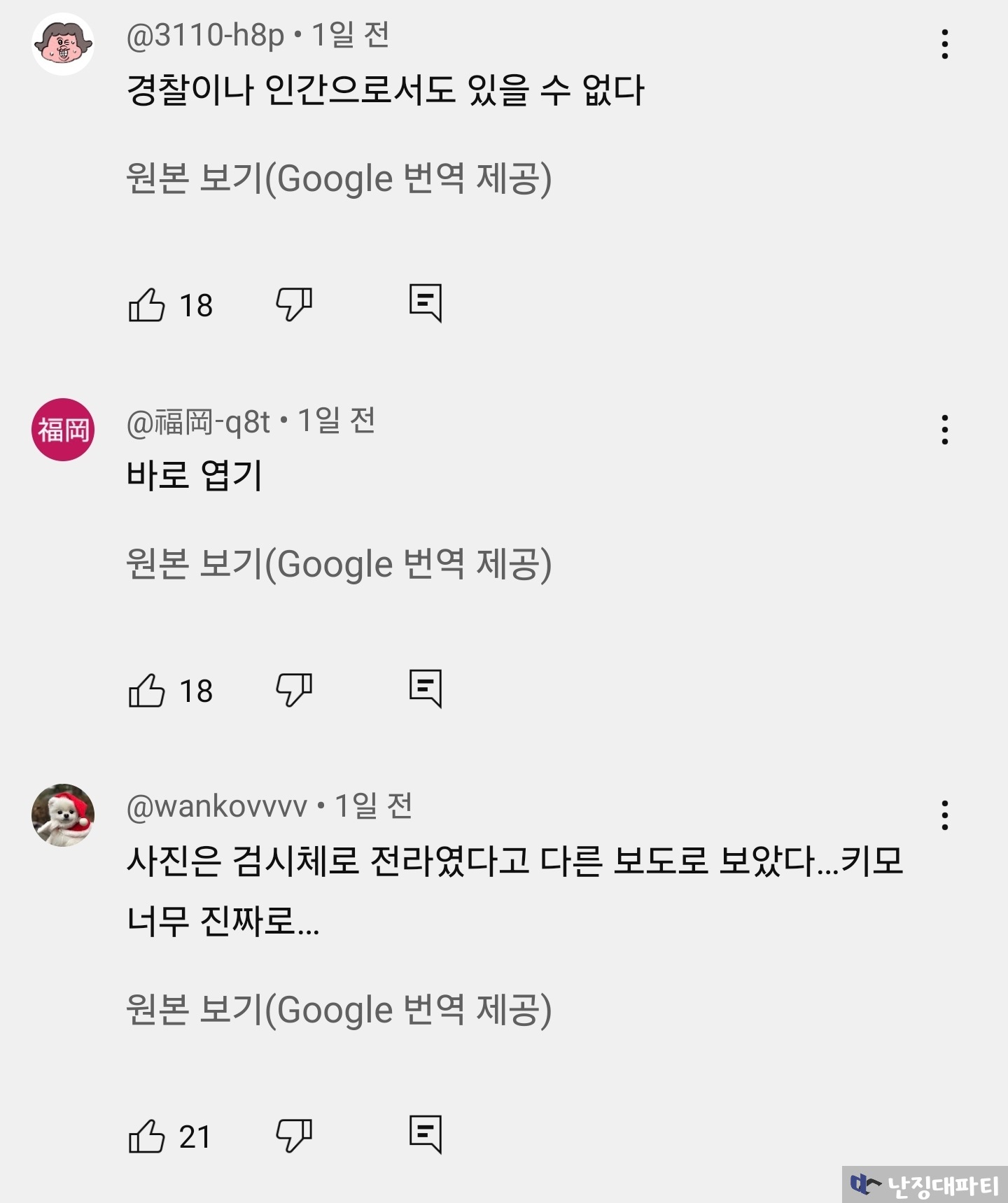1008x1203 pixels.
Task: Open overflow menu for @wankovvvv's comment
Action: [944, 815]
